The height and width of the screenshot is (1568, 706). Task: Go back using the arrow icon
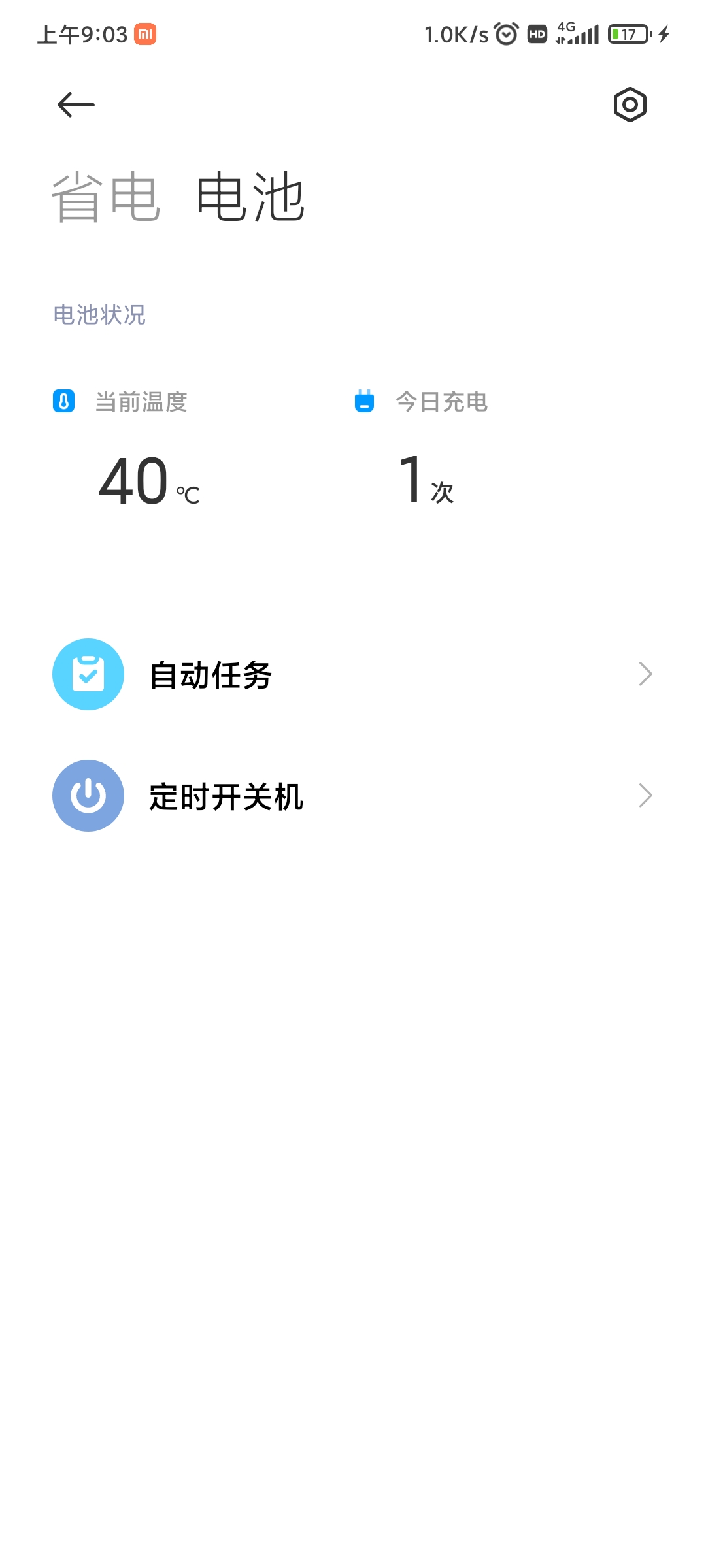point(76,105)
